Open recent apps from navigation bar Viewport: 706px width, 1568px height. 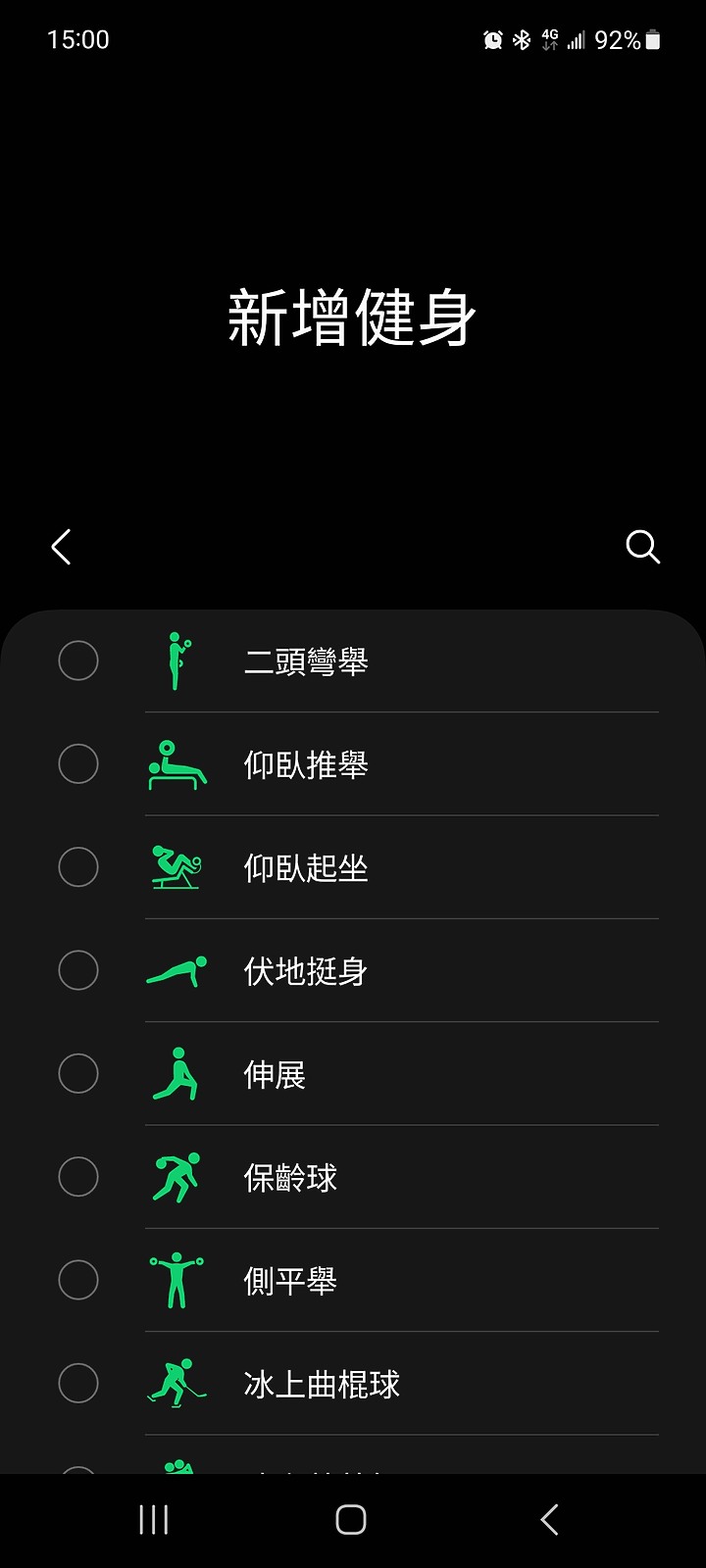click(x=154, y=1520)
